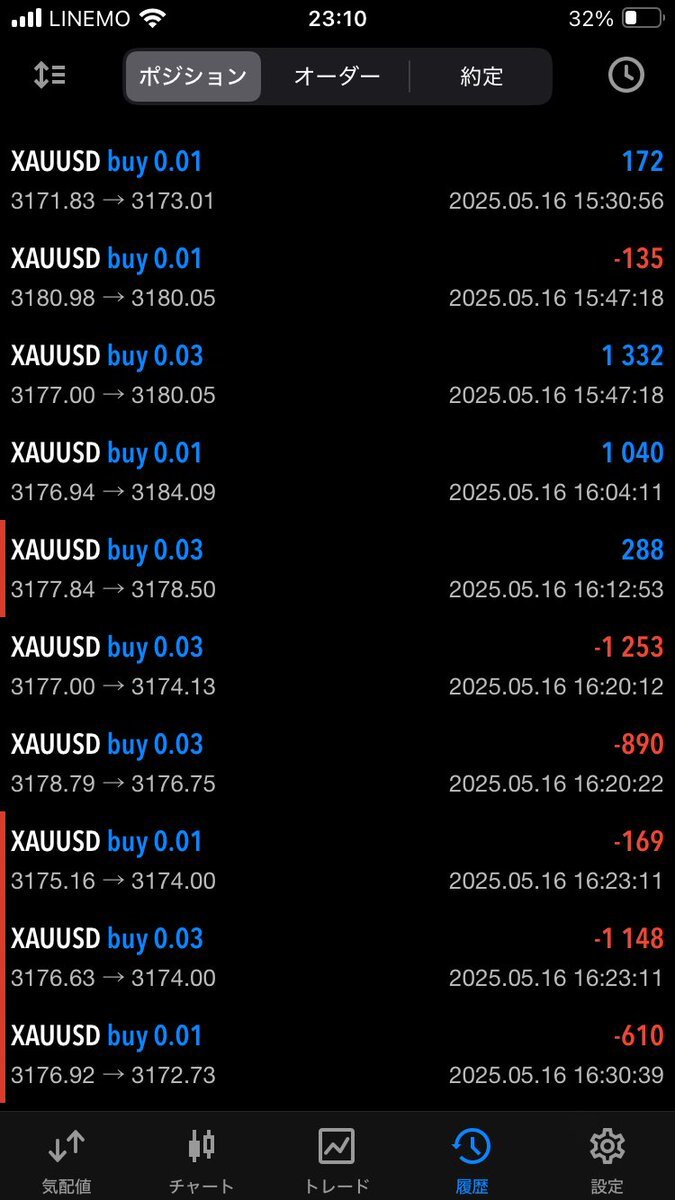Image resolution: width=675 pixels, height=1200 pixels.
Task: Open the トレード tab
Action: 337,1161
